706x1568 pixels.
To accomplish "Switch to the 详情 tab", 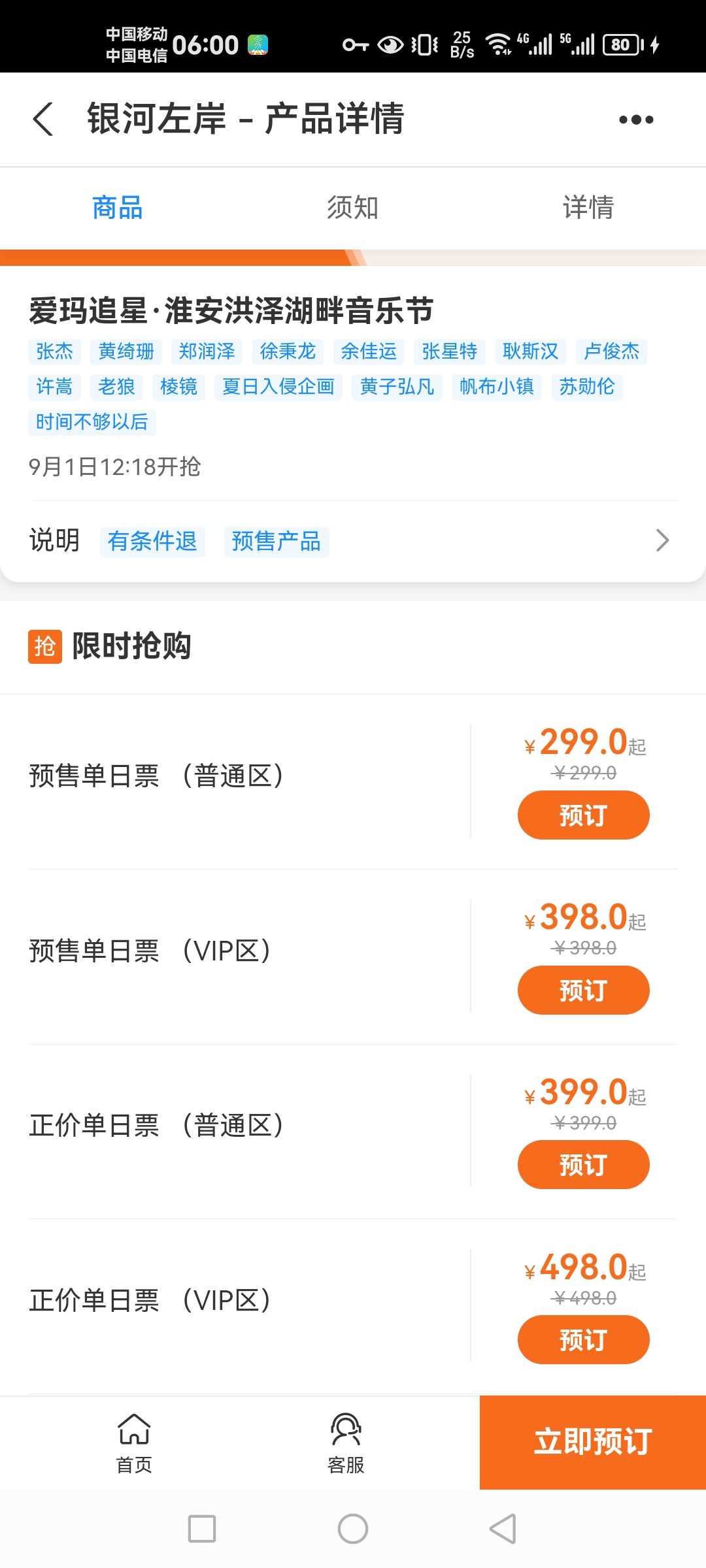I will coord(588,208).
